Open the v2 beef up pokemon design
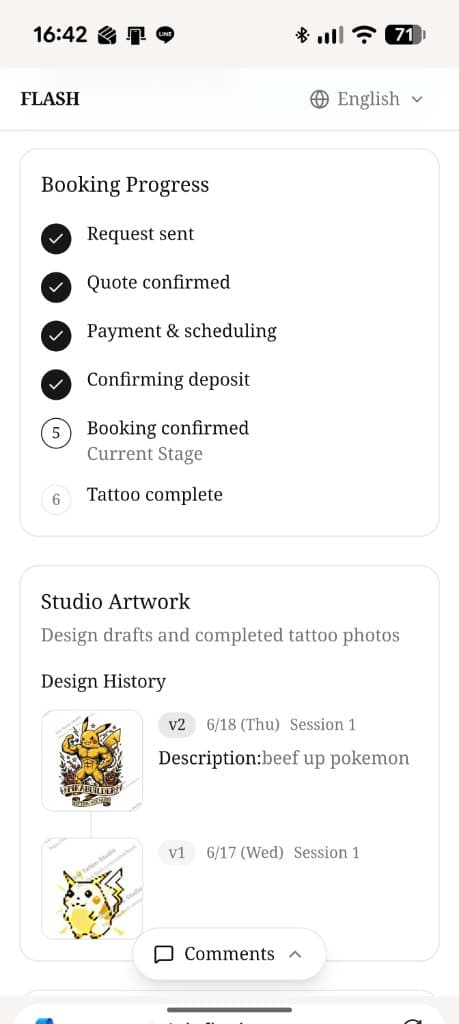 coord(92,761)
